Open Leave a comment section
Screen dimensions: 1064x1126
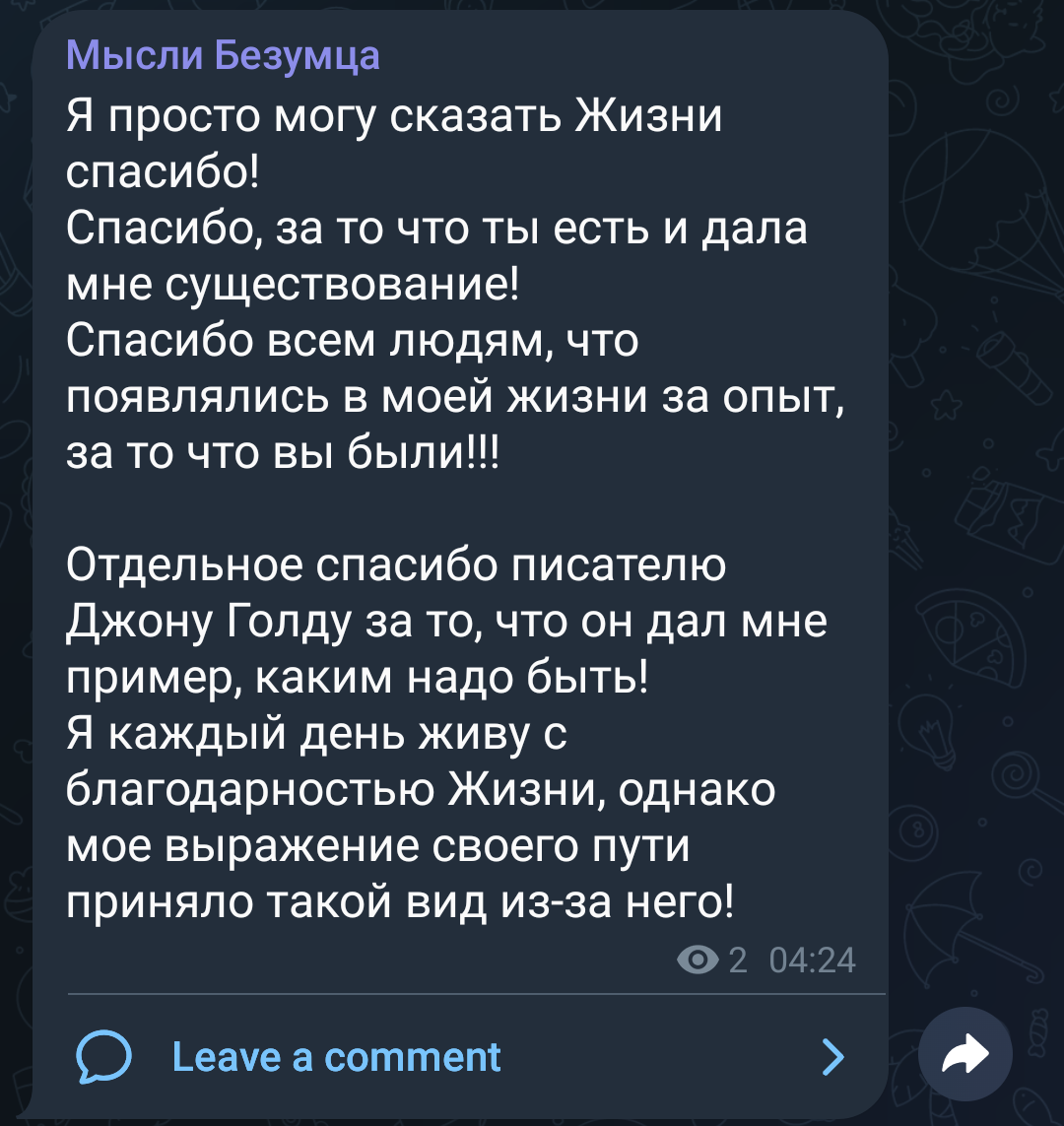(x=335, y=1057)
